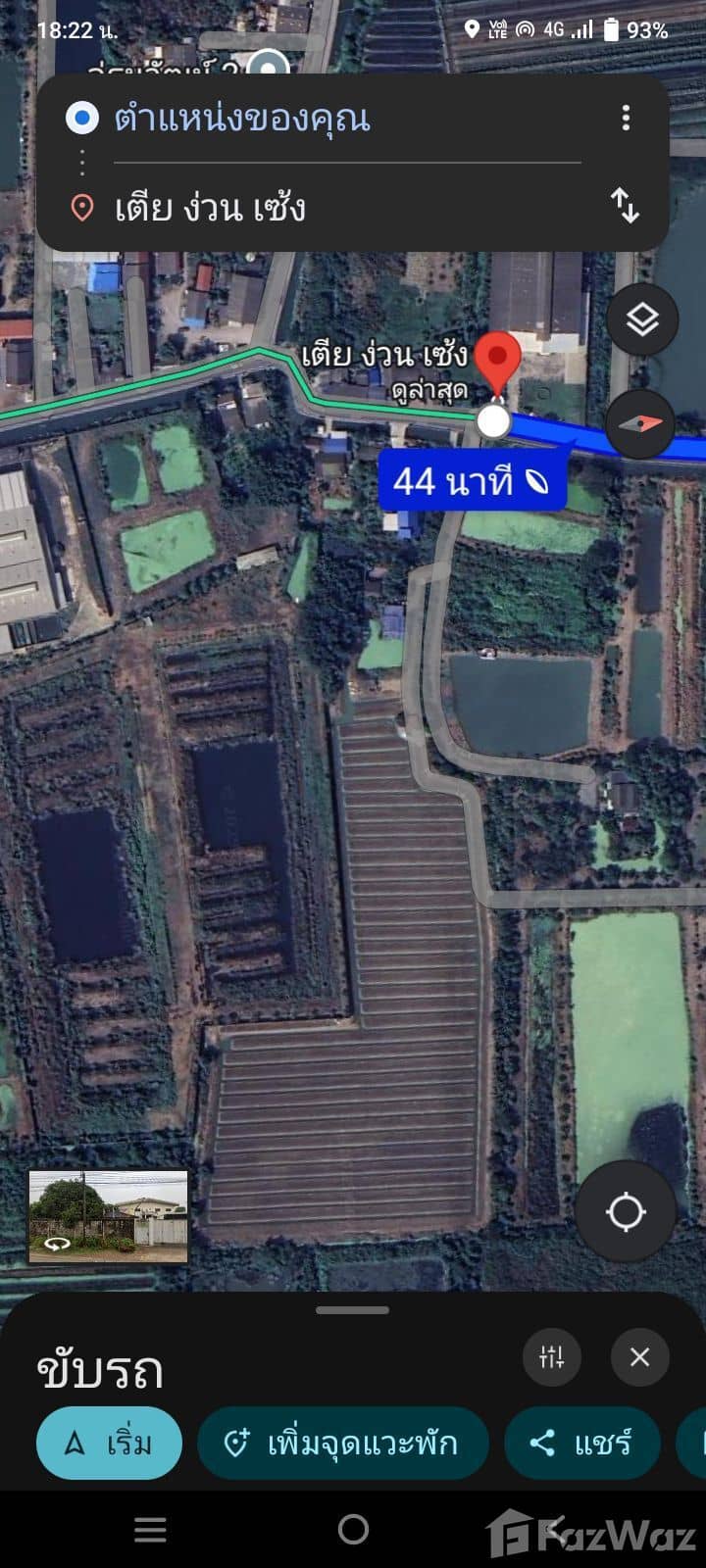Swap origin and destination with the arrows

(628, 207)
